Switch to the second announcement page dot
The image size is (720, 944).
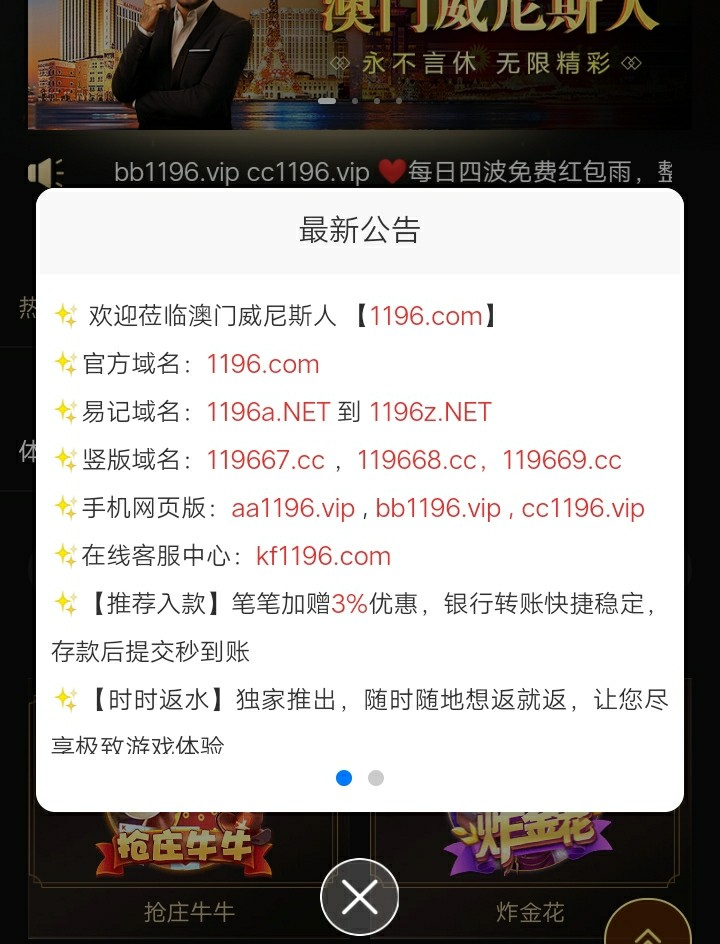[x=376, y=778]
